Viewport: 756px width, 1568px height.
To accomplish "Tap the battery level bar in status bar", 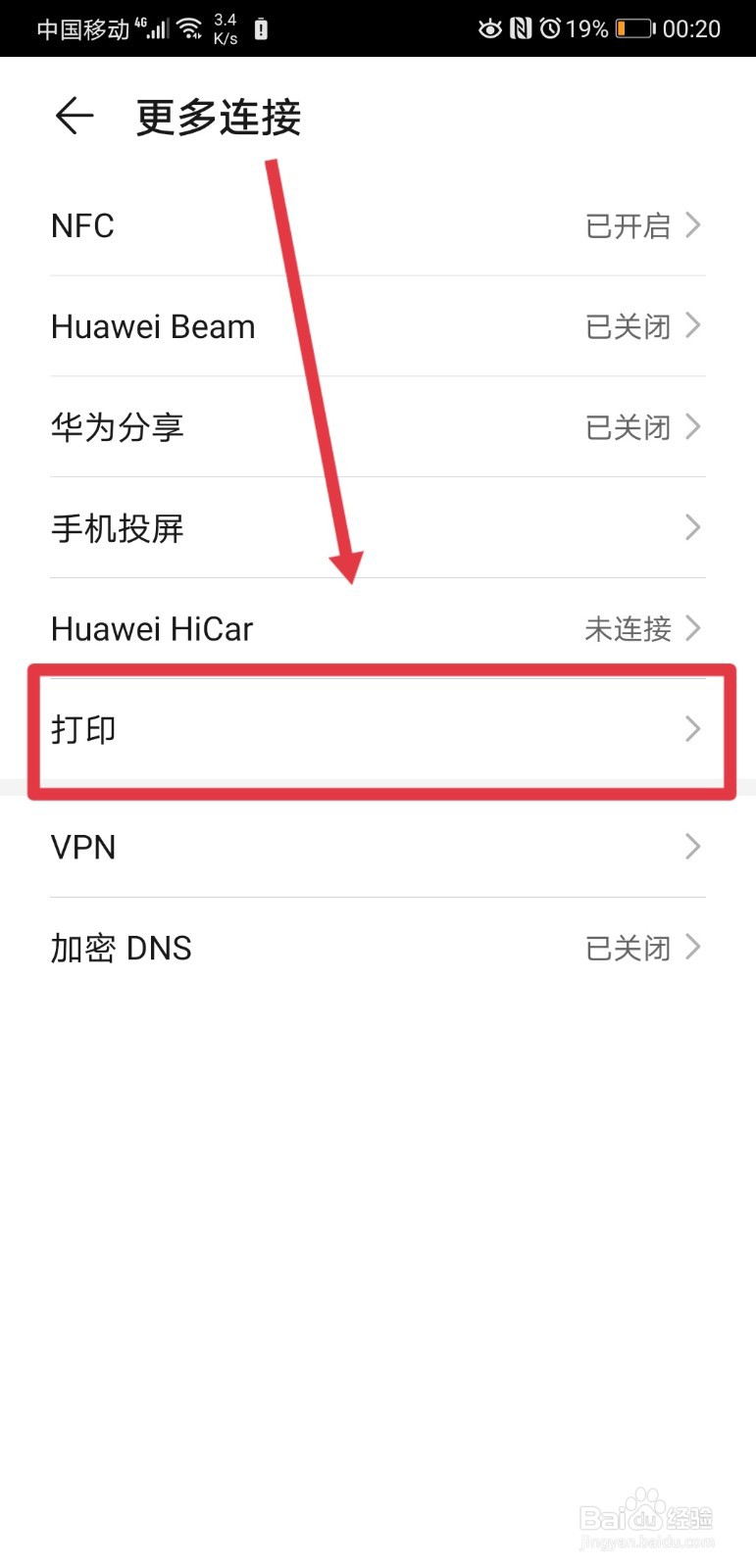I will pos(632,28).
